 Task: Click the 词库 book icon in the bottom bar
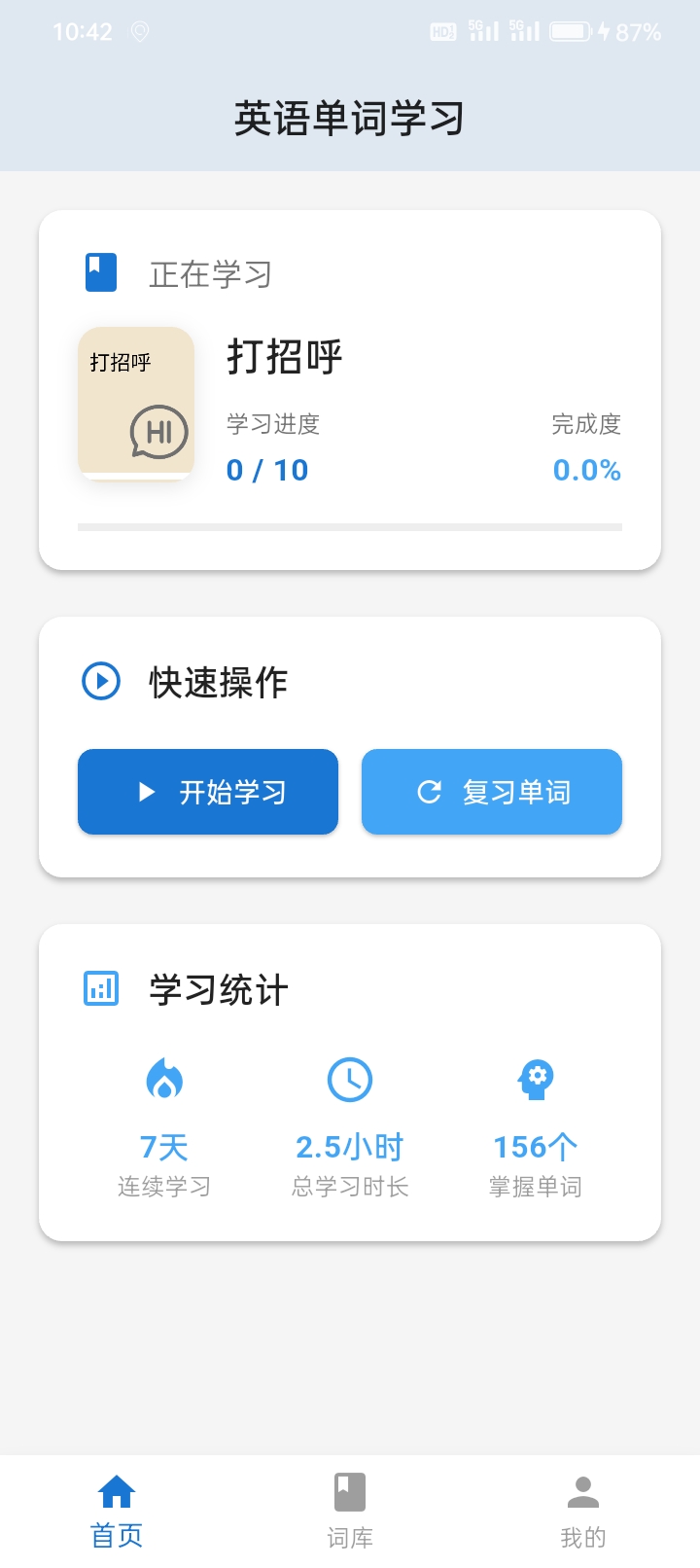coord(349,1488)
